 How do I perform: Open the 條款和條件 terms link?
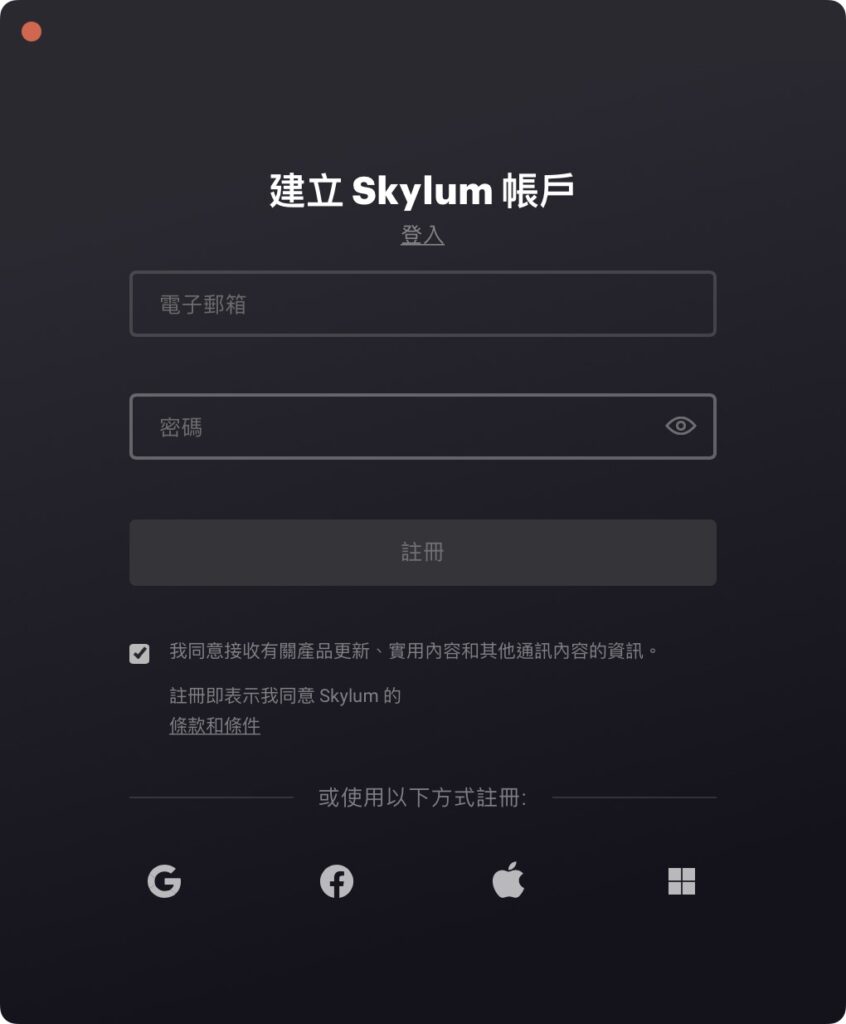point(215,727)
